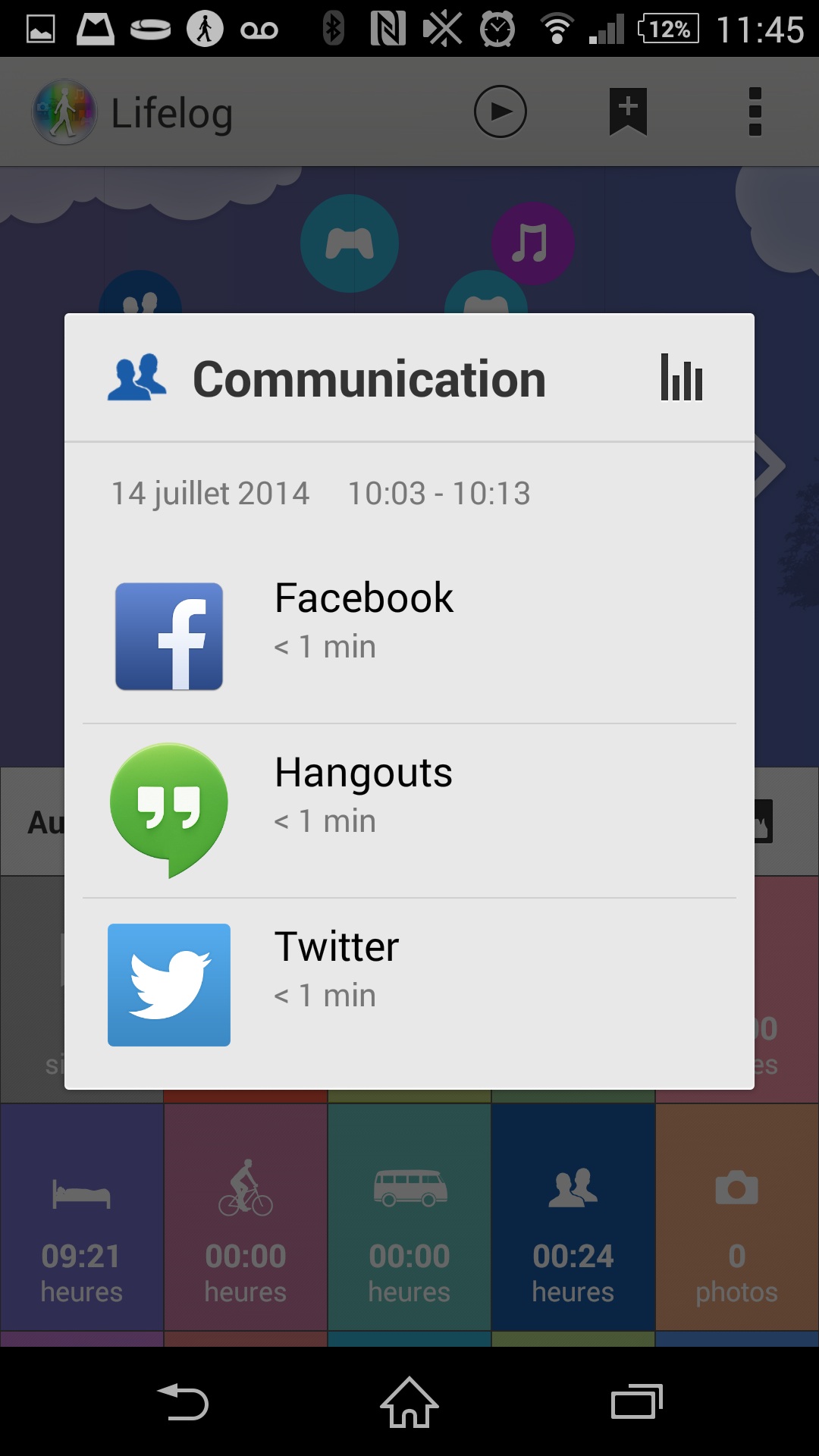
Task: Open the transport bus tile
Action: point(409,1217)
